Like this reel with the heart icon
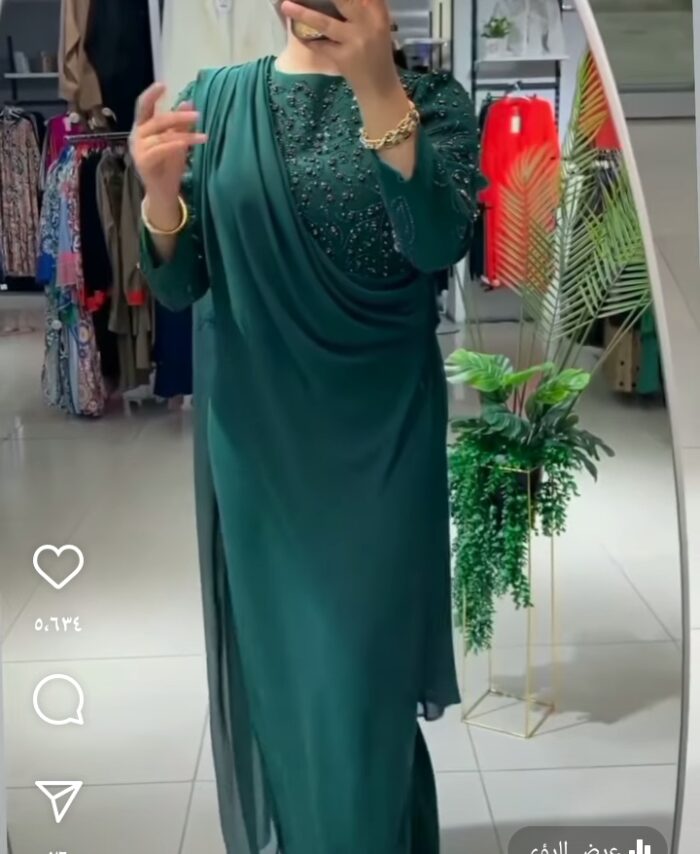700x854 pixels. (x=58, y=566)
